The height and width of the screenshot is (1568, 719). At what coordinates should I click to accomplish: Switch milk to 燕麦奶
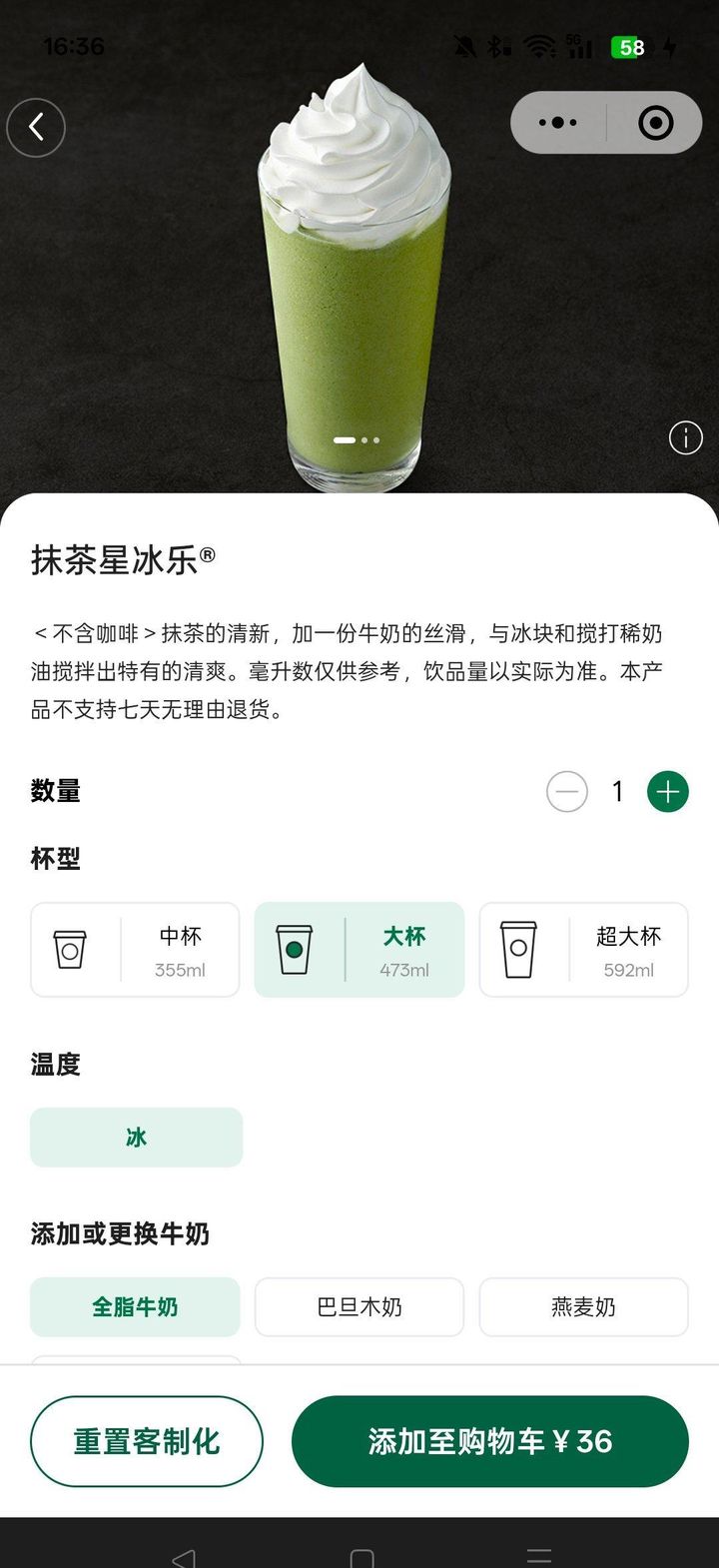583,1306
